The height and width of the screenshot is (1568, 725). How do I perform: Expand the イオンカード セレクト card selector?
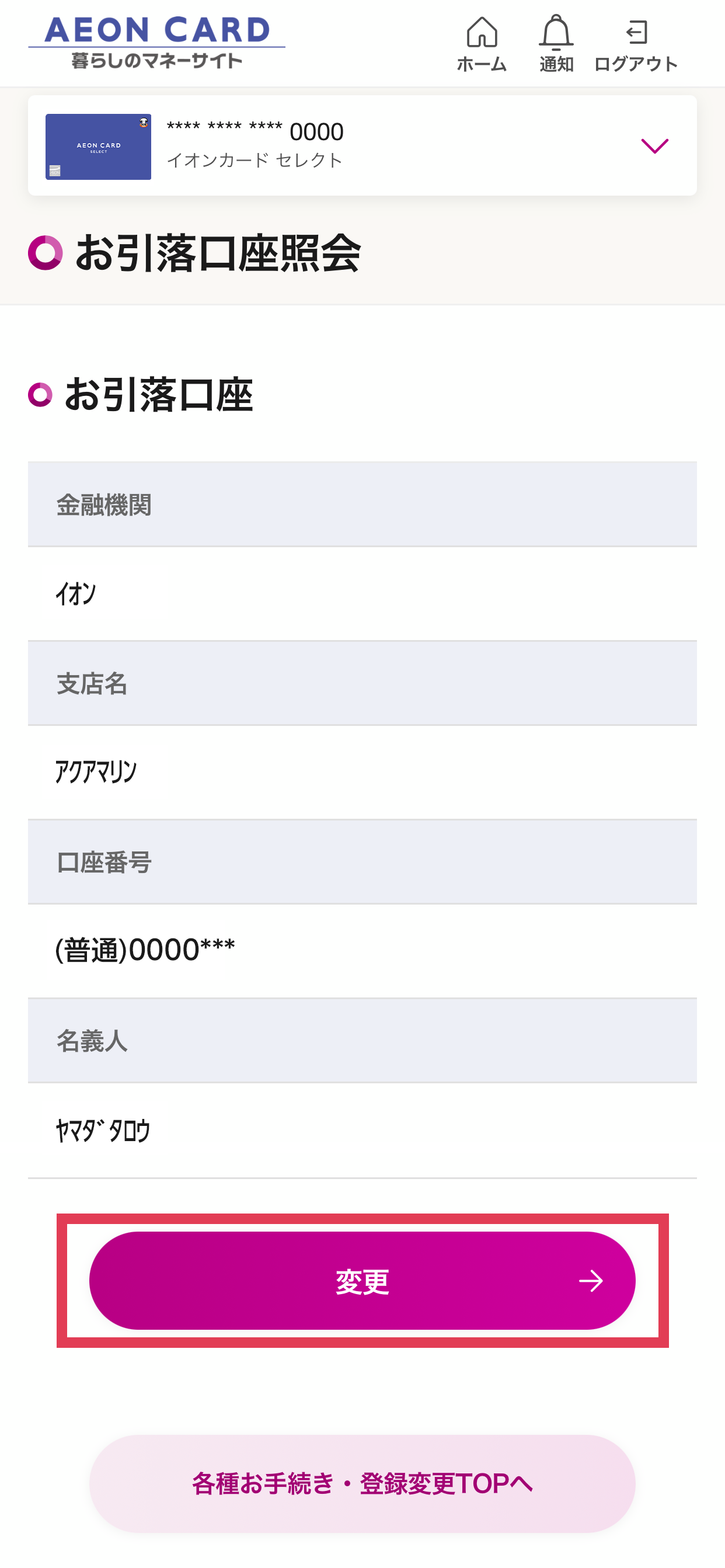362,145
